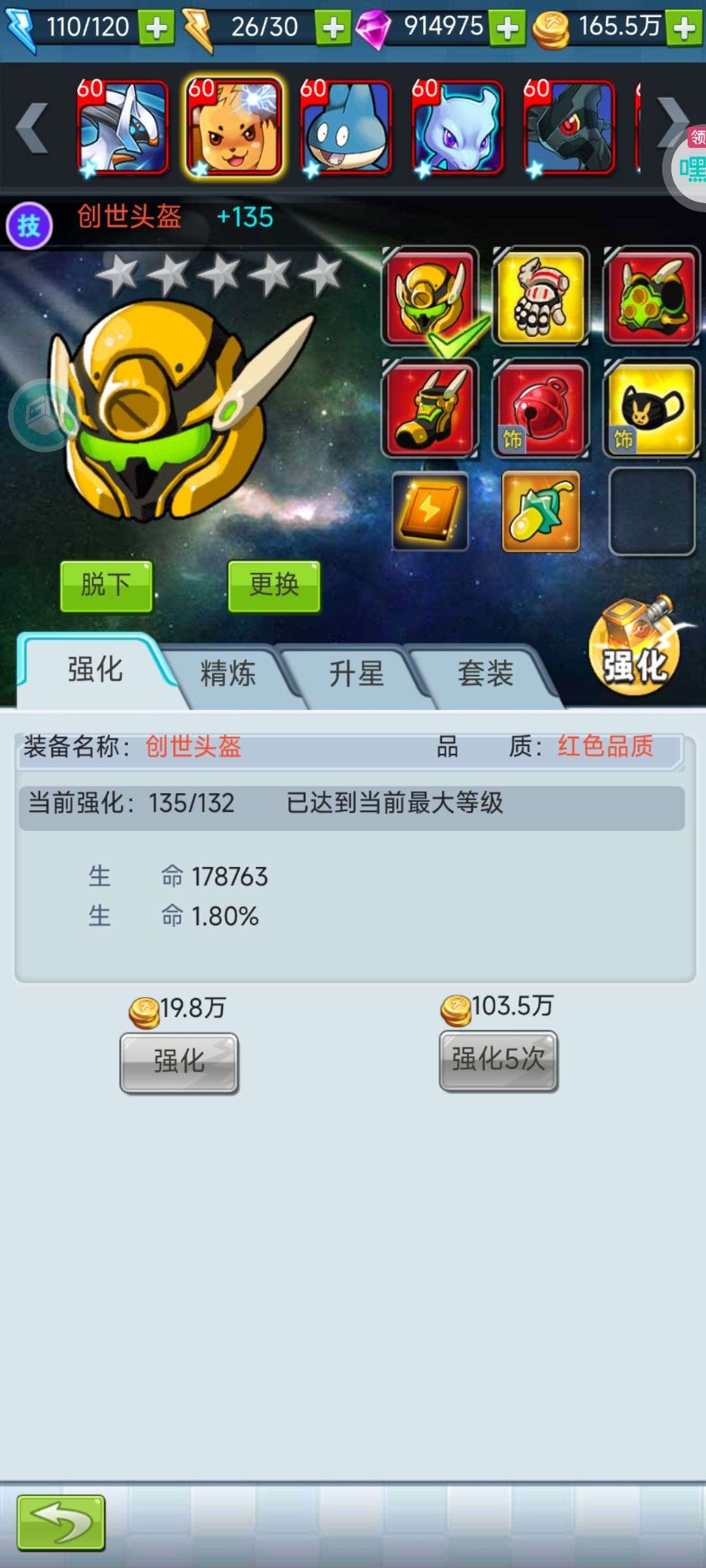Switch to the 精炼 tab

click(x=227, y=675)
